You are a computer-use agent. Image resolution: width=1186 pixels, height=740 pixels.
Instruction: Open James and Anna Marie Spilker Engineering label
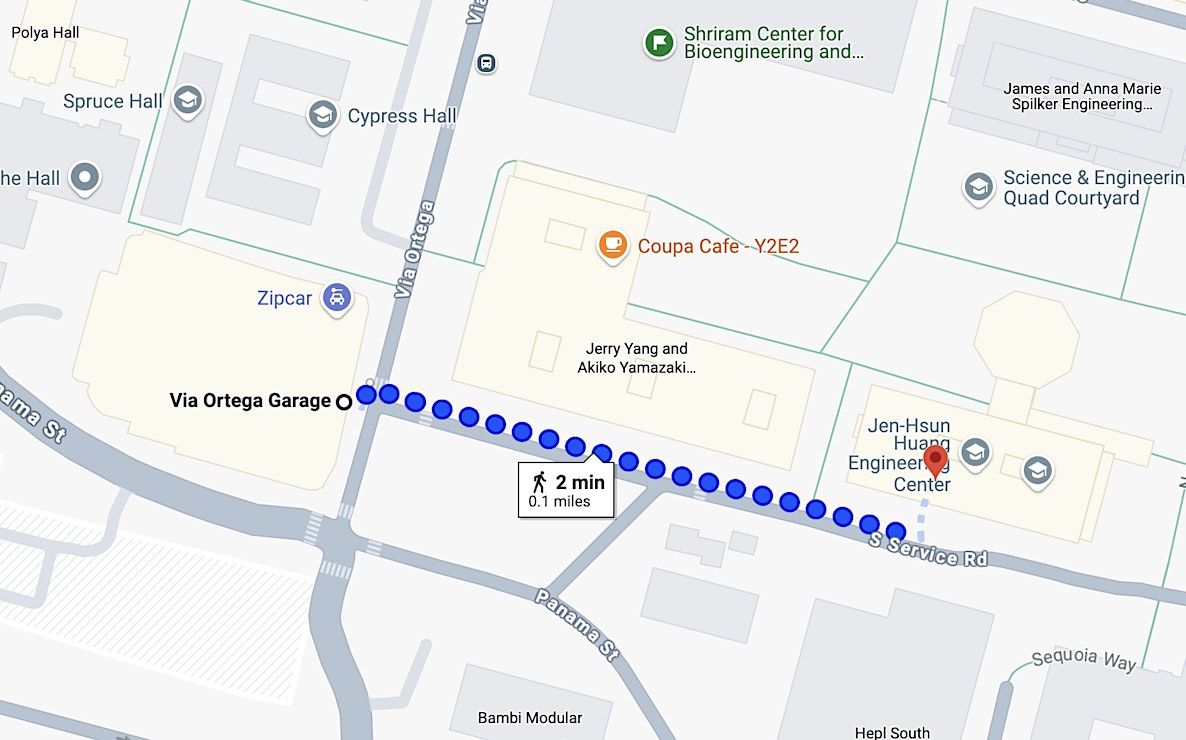(1082, 96)
